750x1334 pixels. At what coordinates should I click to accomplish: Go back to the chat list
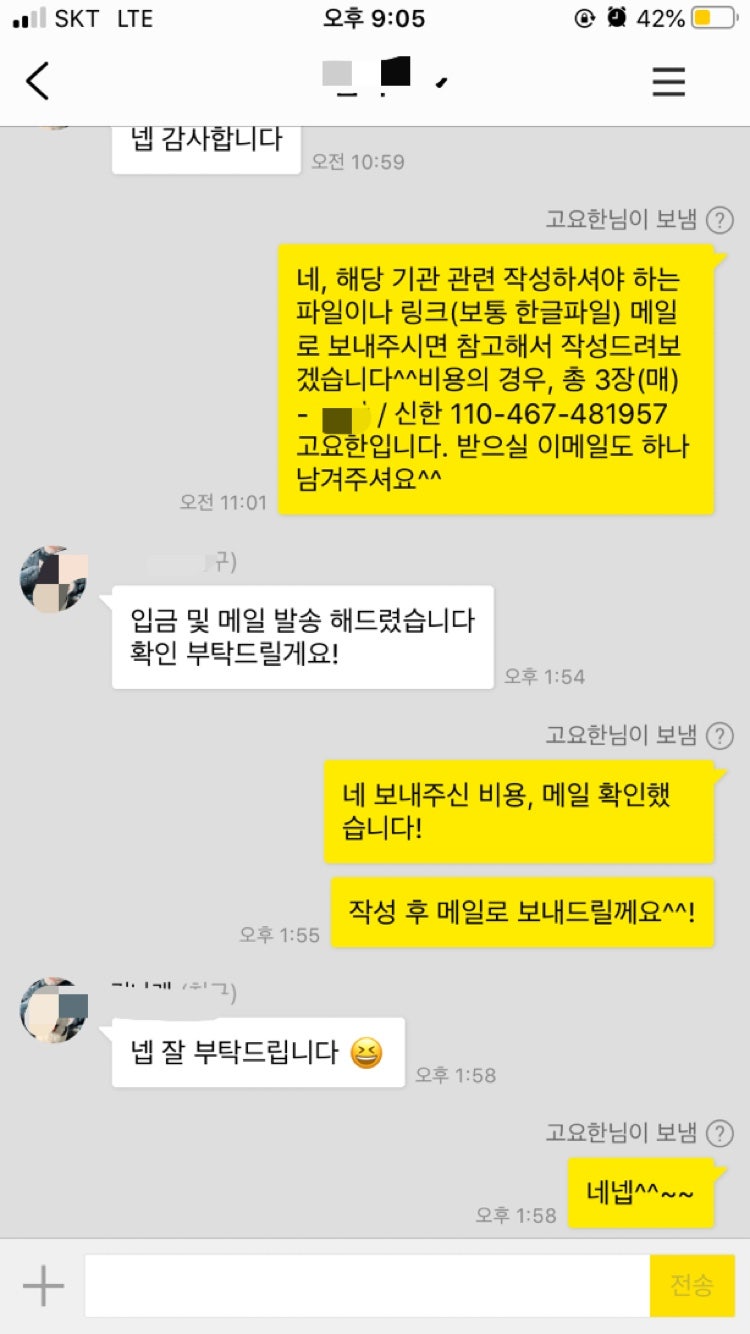pos(38,81)
